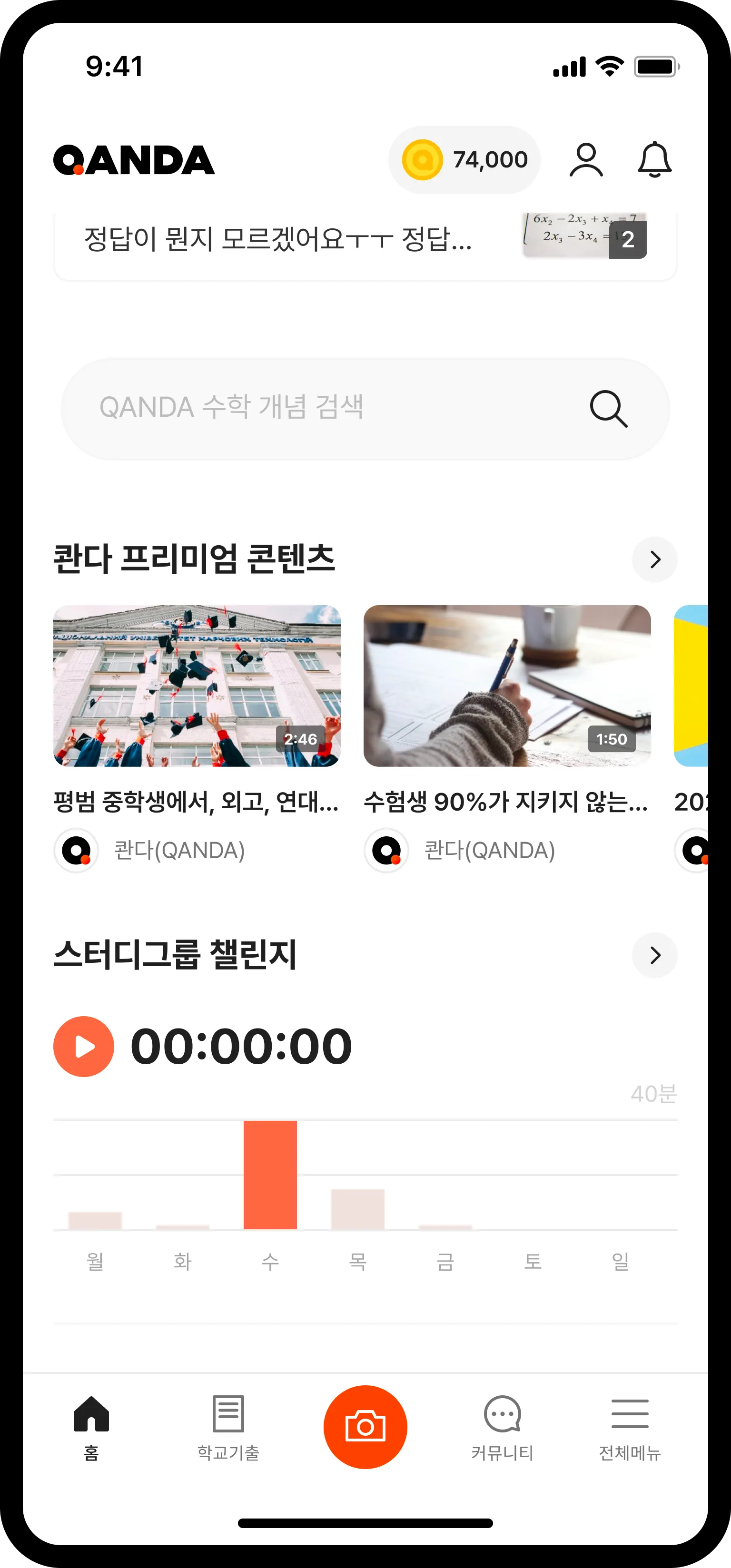Tap the magnifier icon in search bar
The image size is (731, 1568).
(x=608, y=409)
